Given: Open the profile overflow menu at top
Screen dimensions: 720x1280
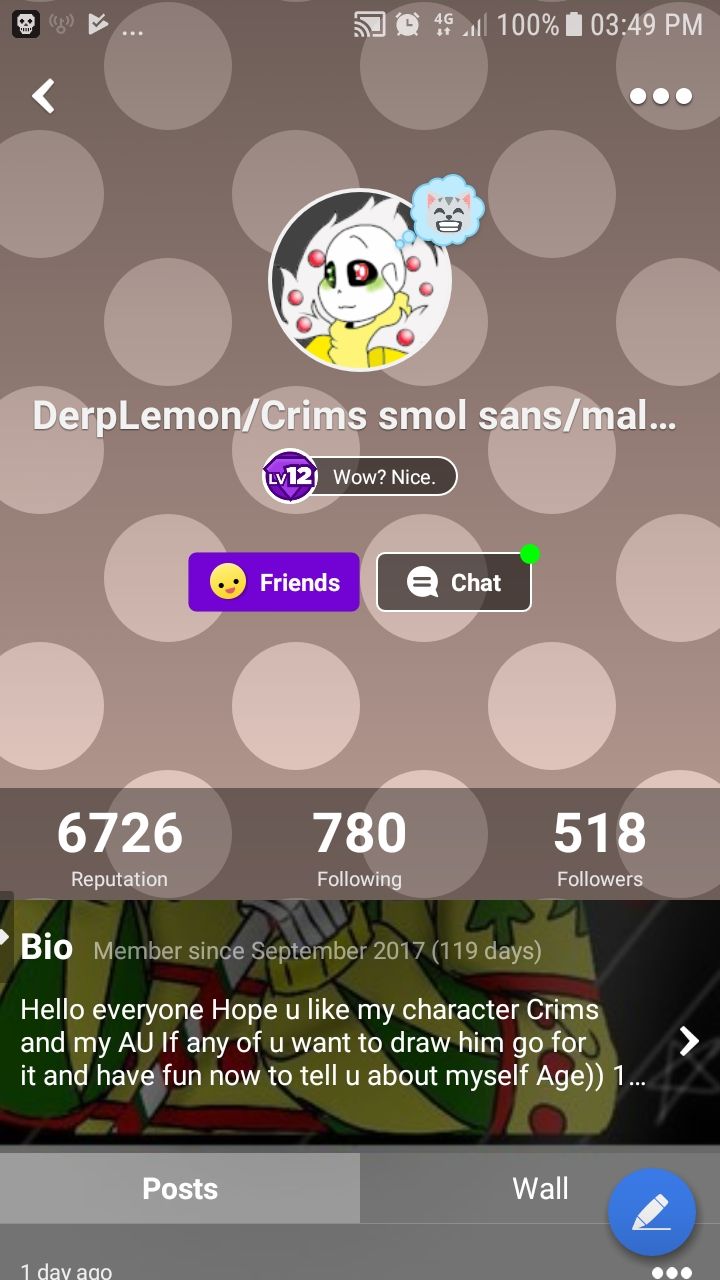Looking at the screenshot, I should (661, 96).
